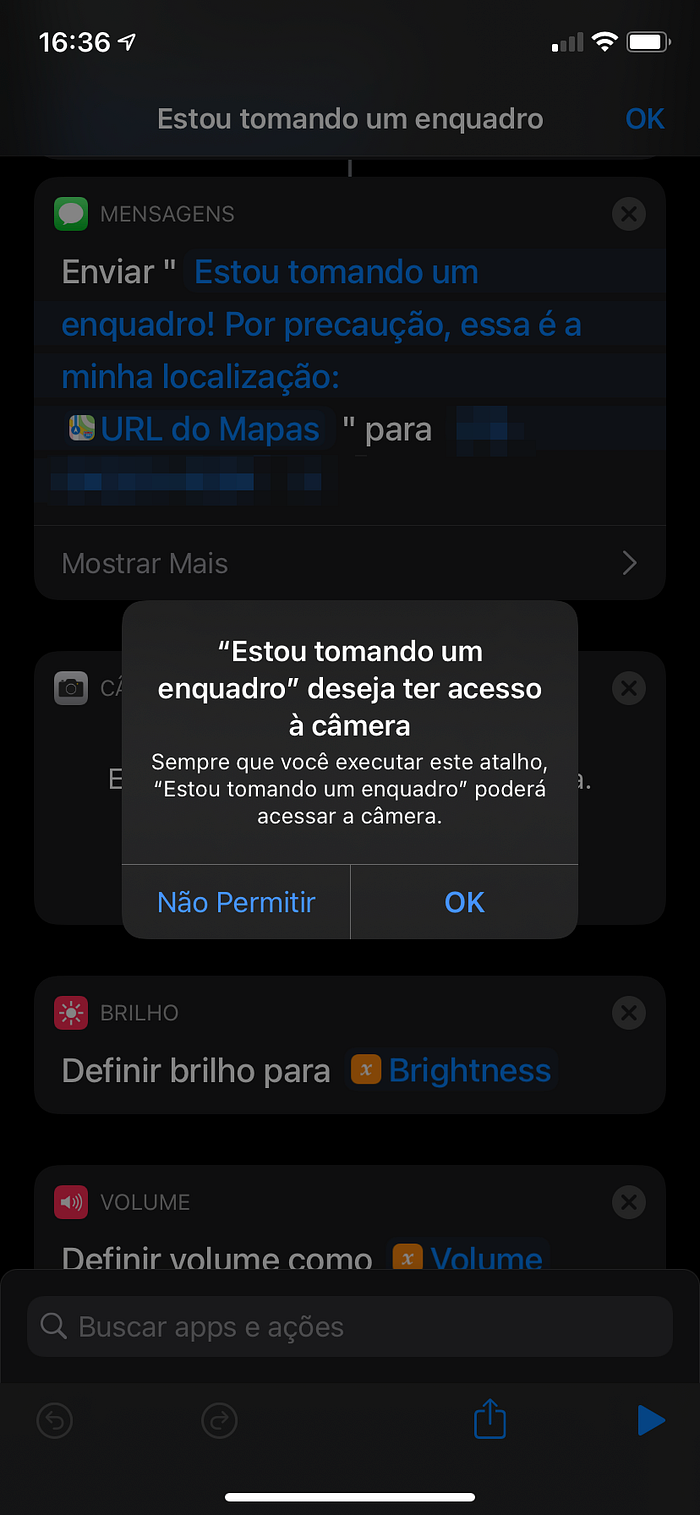Open the Buscar apps e ações field
Screen dimensions: 700x1515
(349, 1327)
